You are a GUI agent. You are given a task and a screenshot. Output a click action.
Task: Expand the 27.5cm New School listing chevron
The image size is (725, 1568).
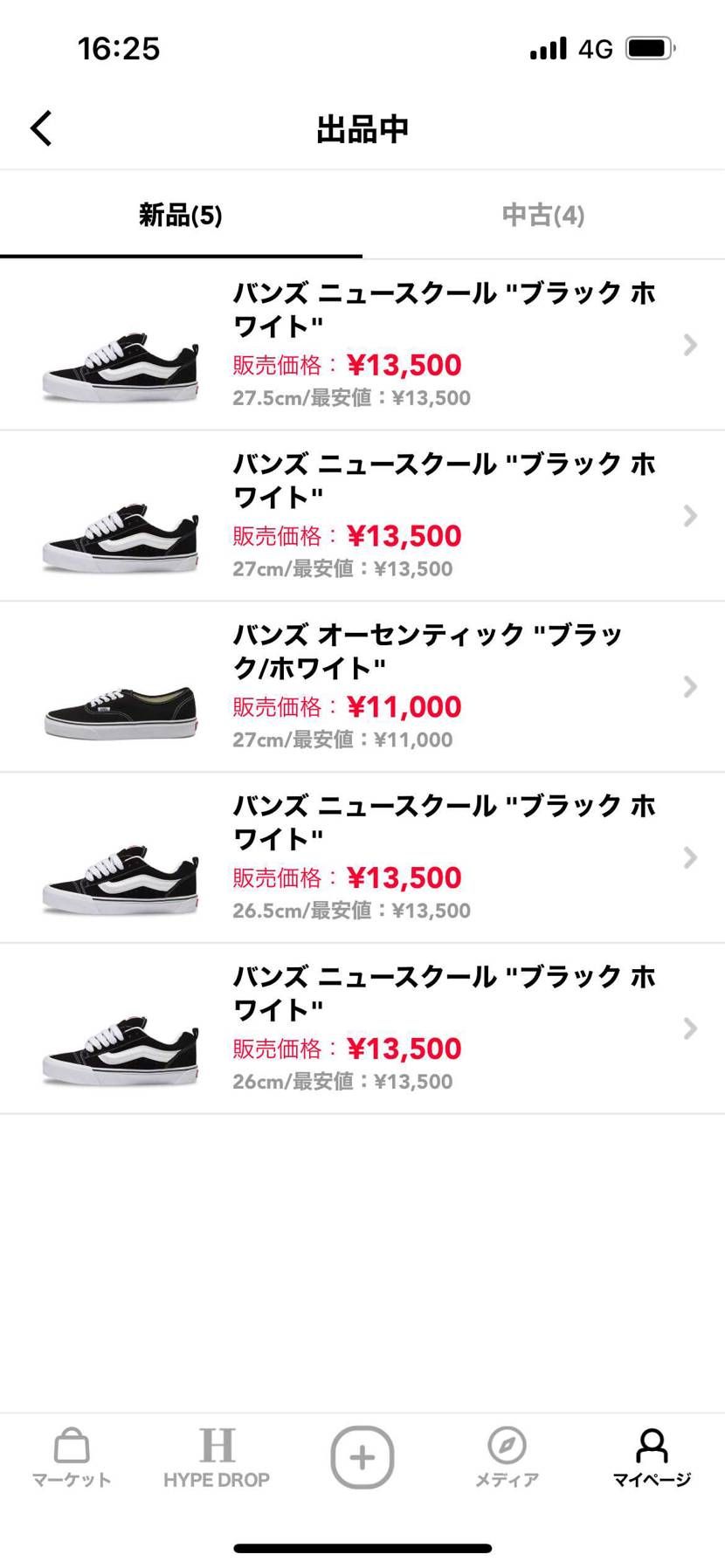click(x=689, y=346)
